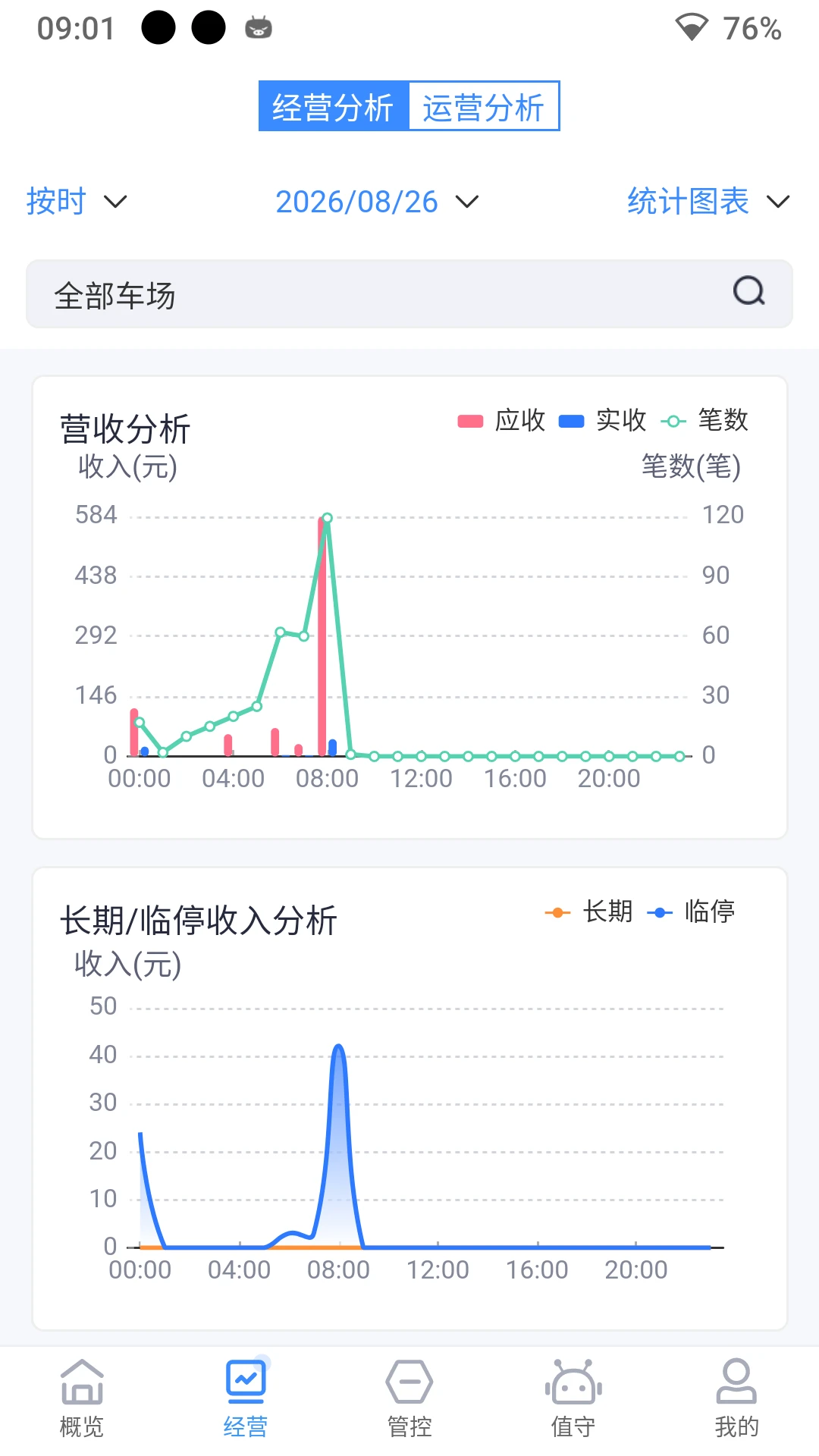Open the 值守 tab
819x1456 pixels.
[573, 1400]
